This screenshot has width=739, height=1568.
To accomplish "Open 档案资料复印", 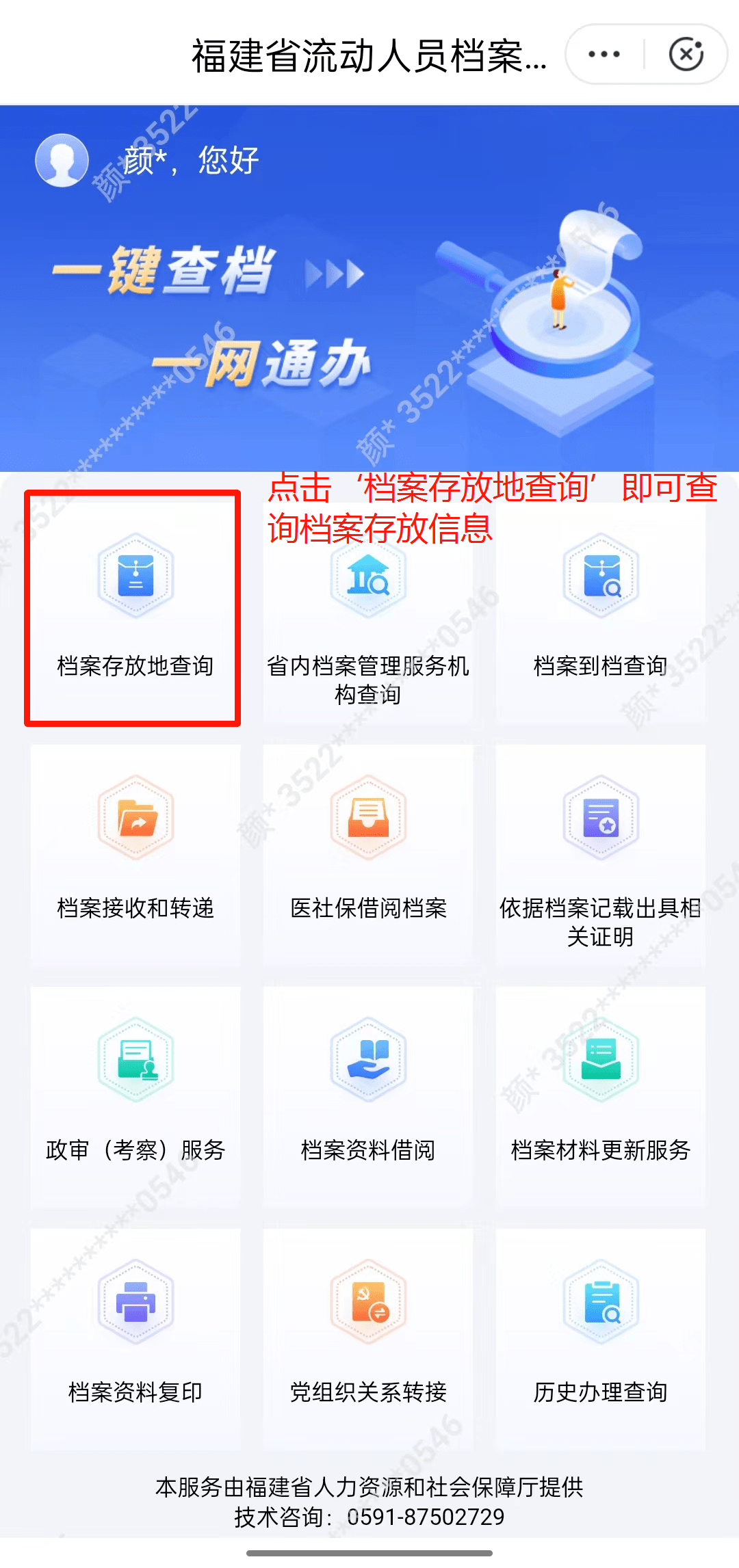I will [x=135, y=1337].
